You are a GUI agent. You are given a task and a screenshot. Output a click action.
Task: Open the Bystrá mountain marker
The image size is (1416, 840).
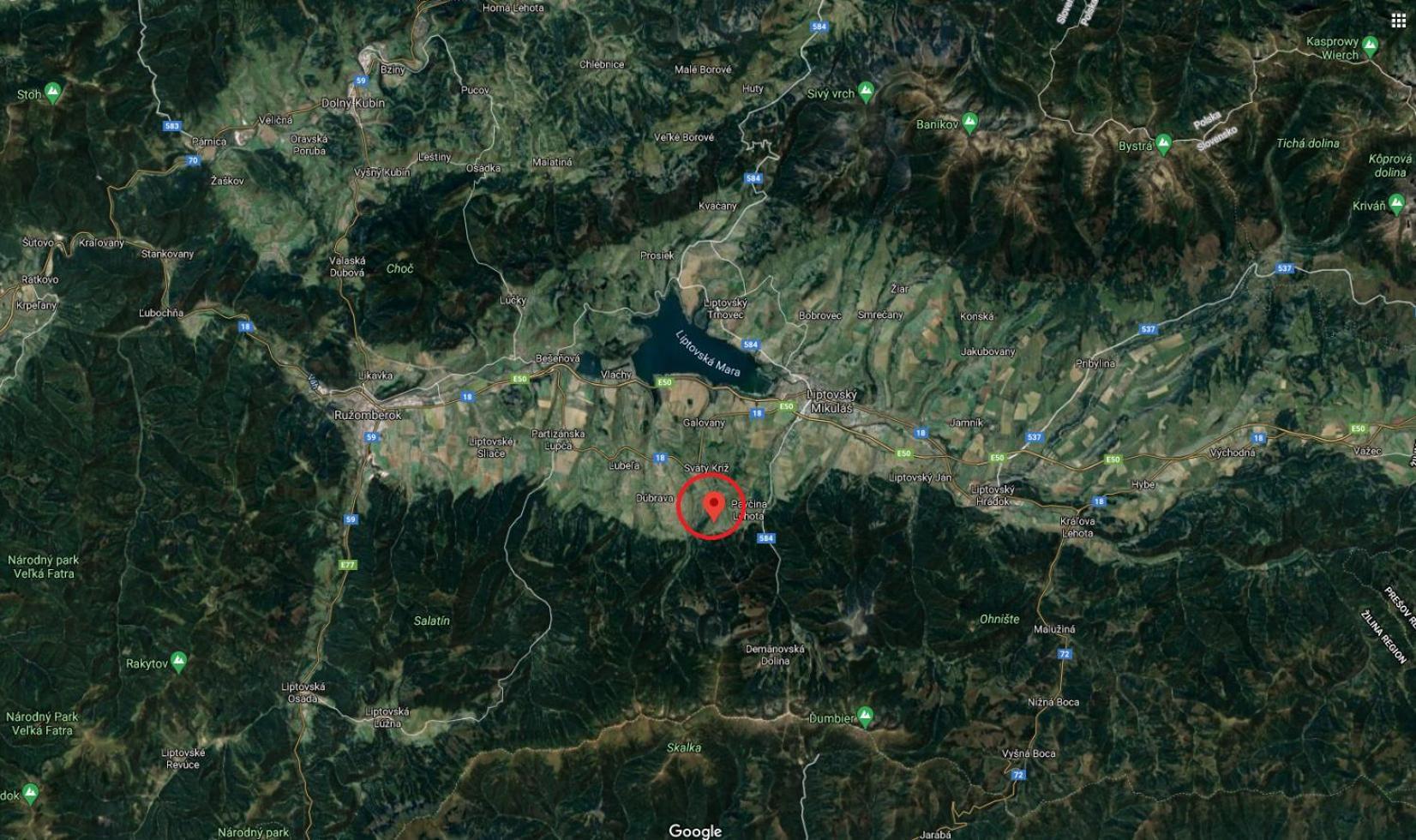click(1163, 144)
